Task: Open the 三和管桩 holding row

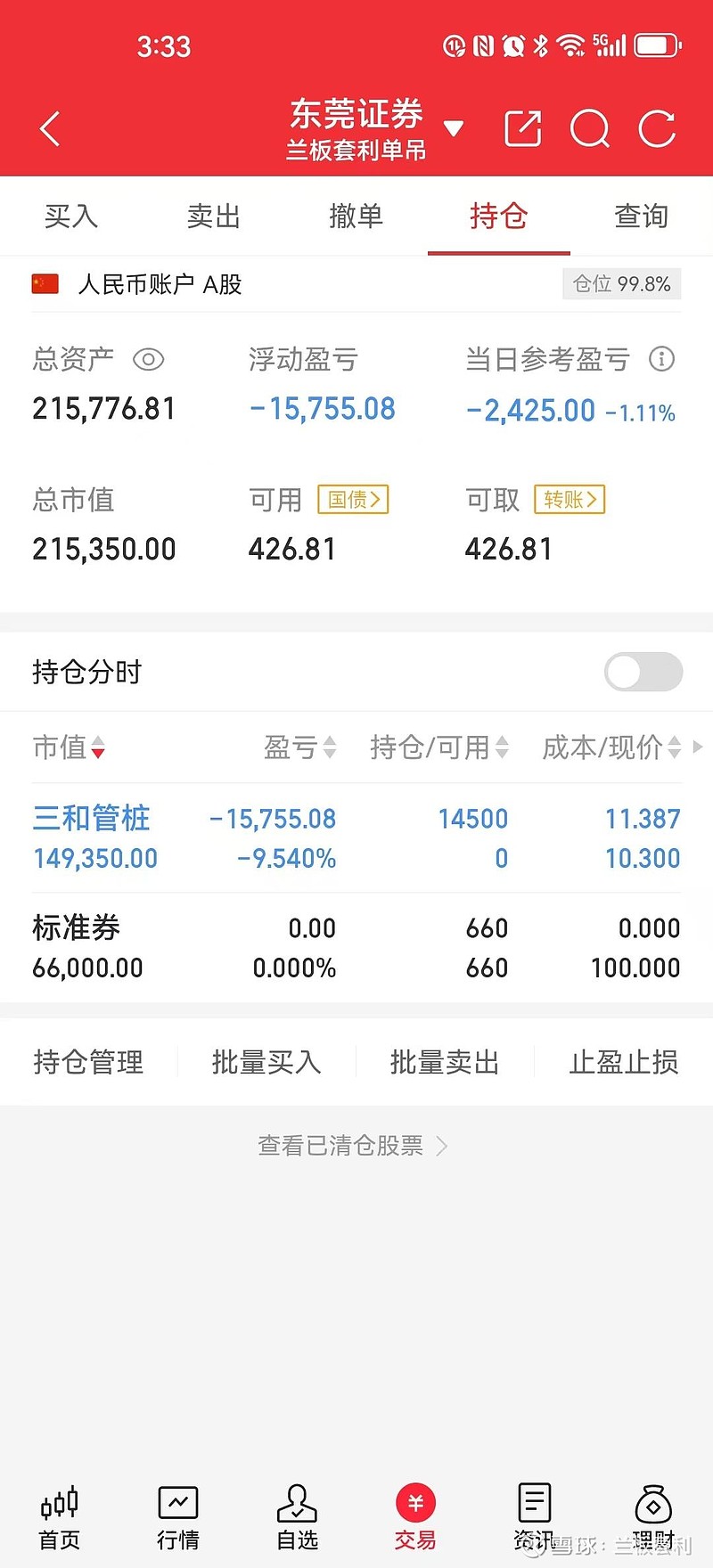Action: point(356,838)
